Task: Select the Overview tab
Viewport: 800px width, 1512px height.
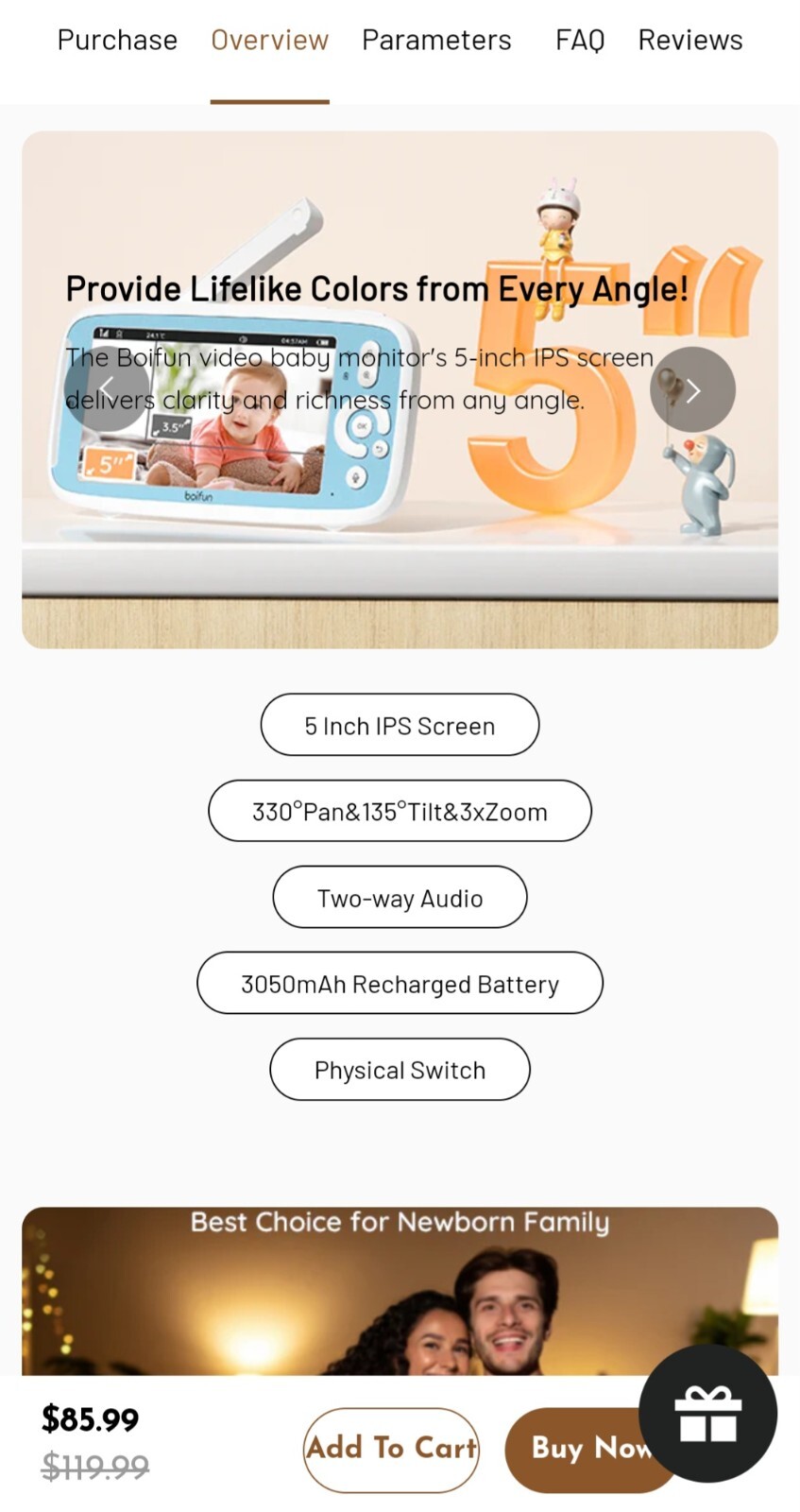Action: click(269, 40)
